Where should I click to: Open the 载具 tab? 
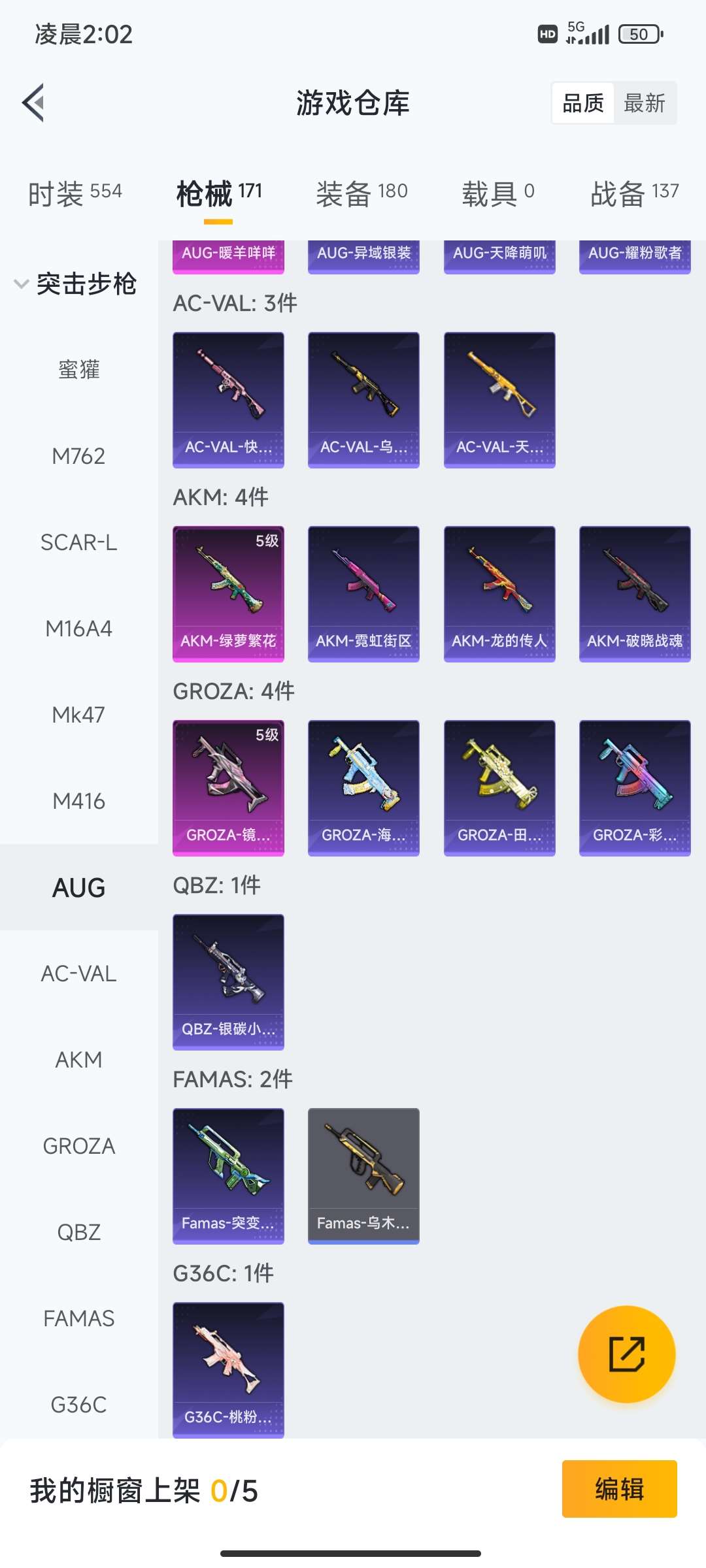[498, 193]
